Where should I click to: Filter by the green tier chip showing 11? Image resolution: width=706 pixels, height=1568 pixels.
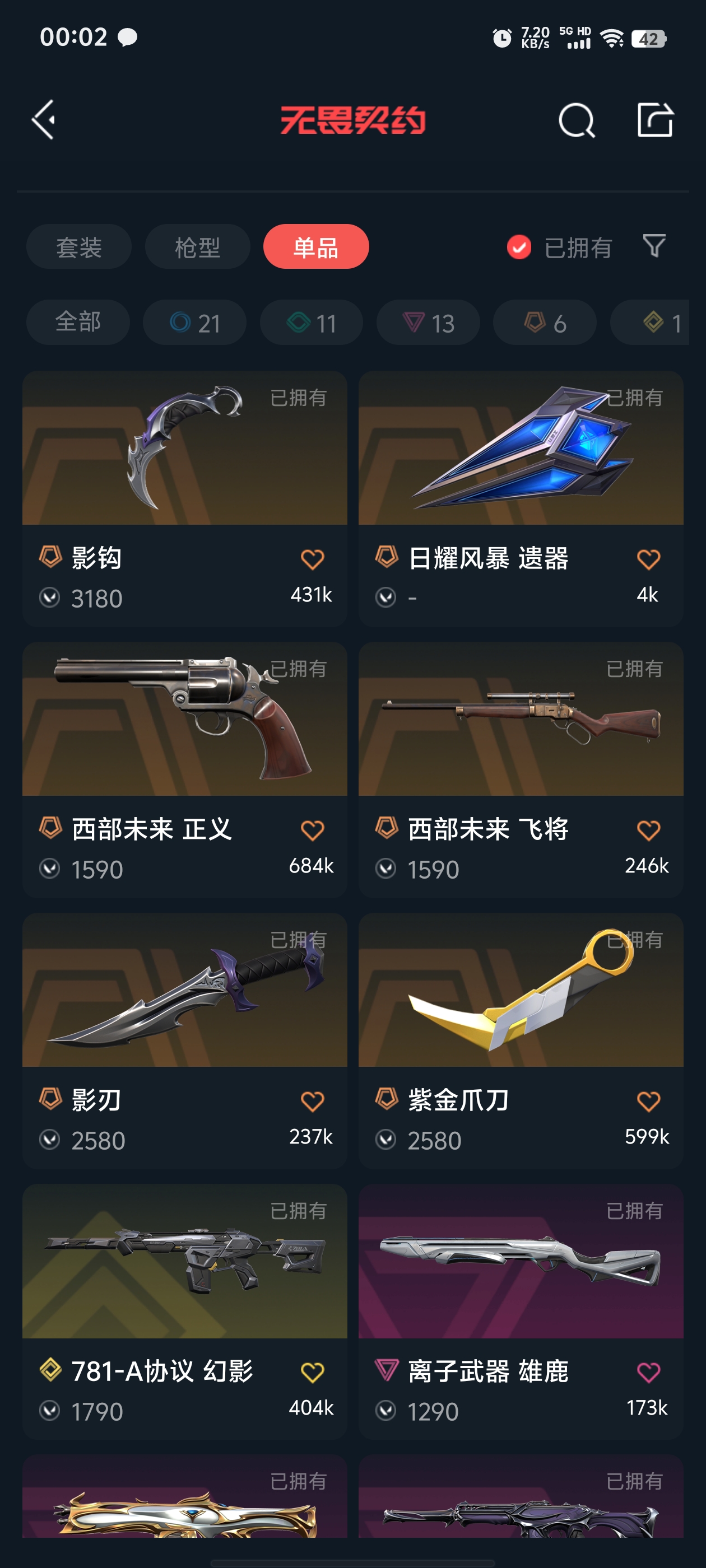[x=312, y=323]
